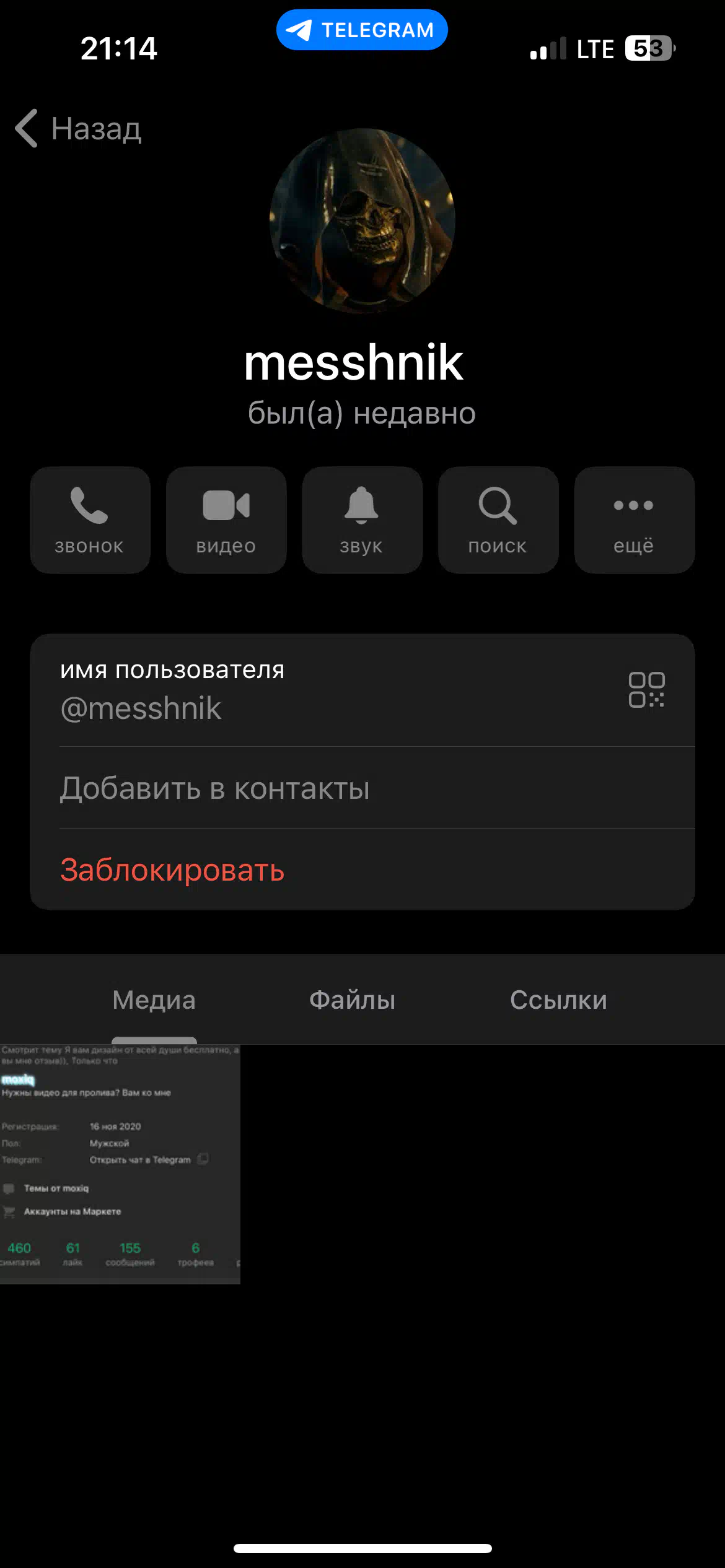Image resolution: width=725 pixels, height=1568 pixels.
Task: Block the user with Заблокировать
Action: click(x=362, y=869)
